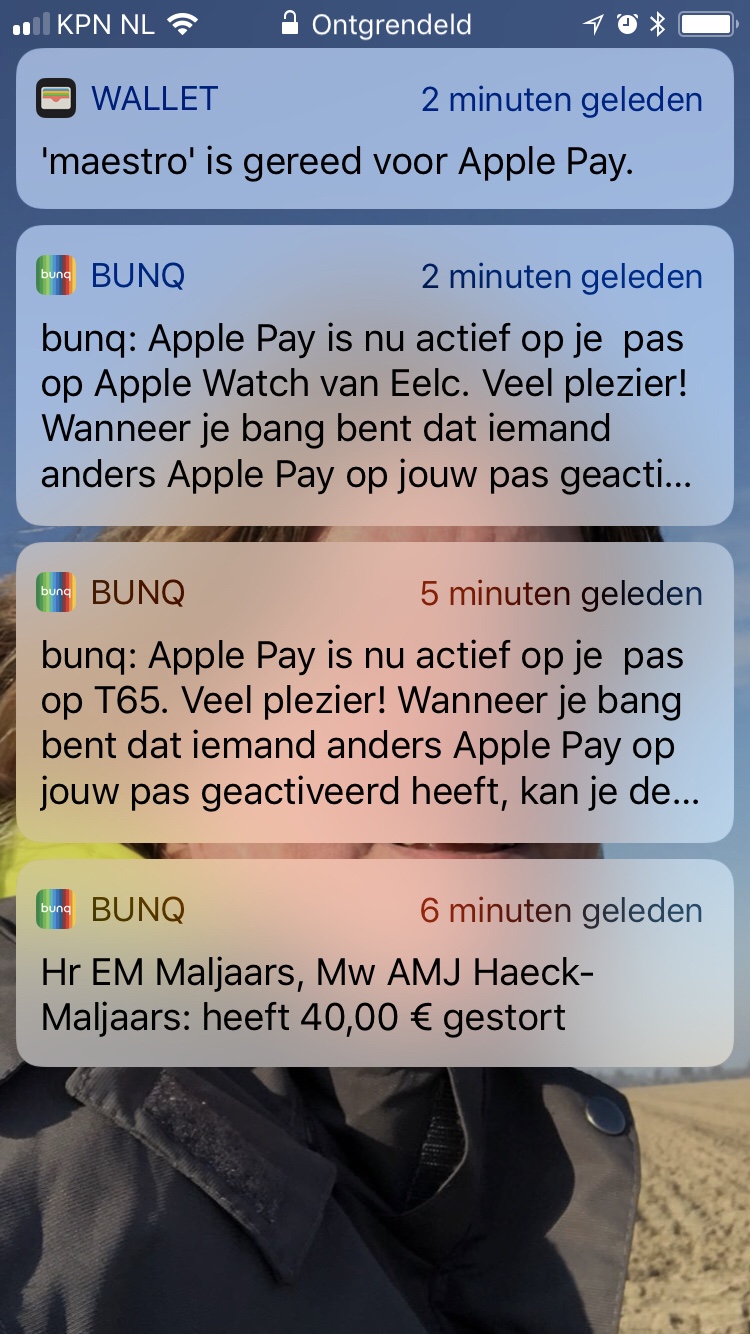
Task: Open bunq notification about Apple Watch van Eelc
Action: 375,385
